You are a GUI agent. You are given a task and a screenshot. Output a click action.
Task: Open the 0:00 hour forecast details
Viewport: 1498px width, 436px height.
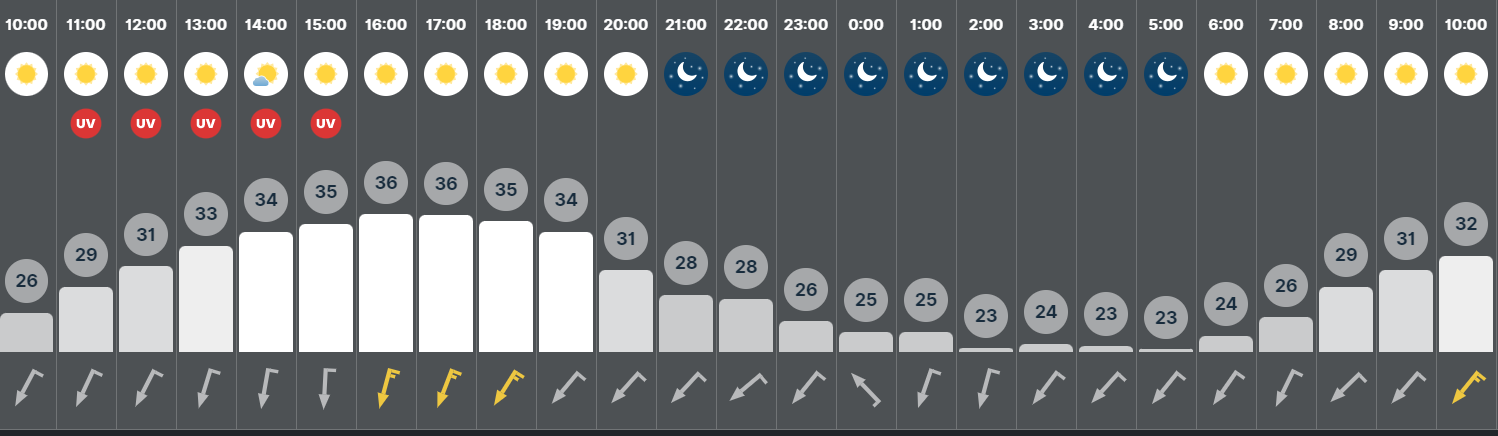coord(866,220)
